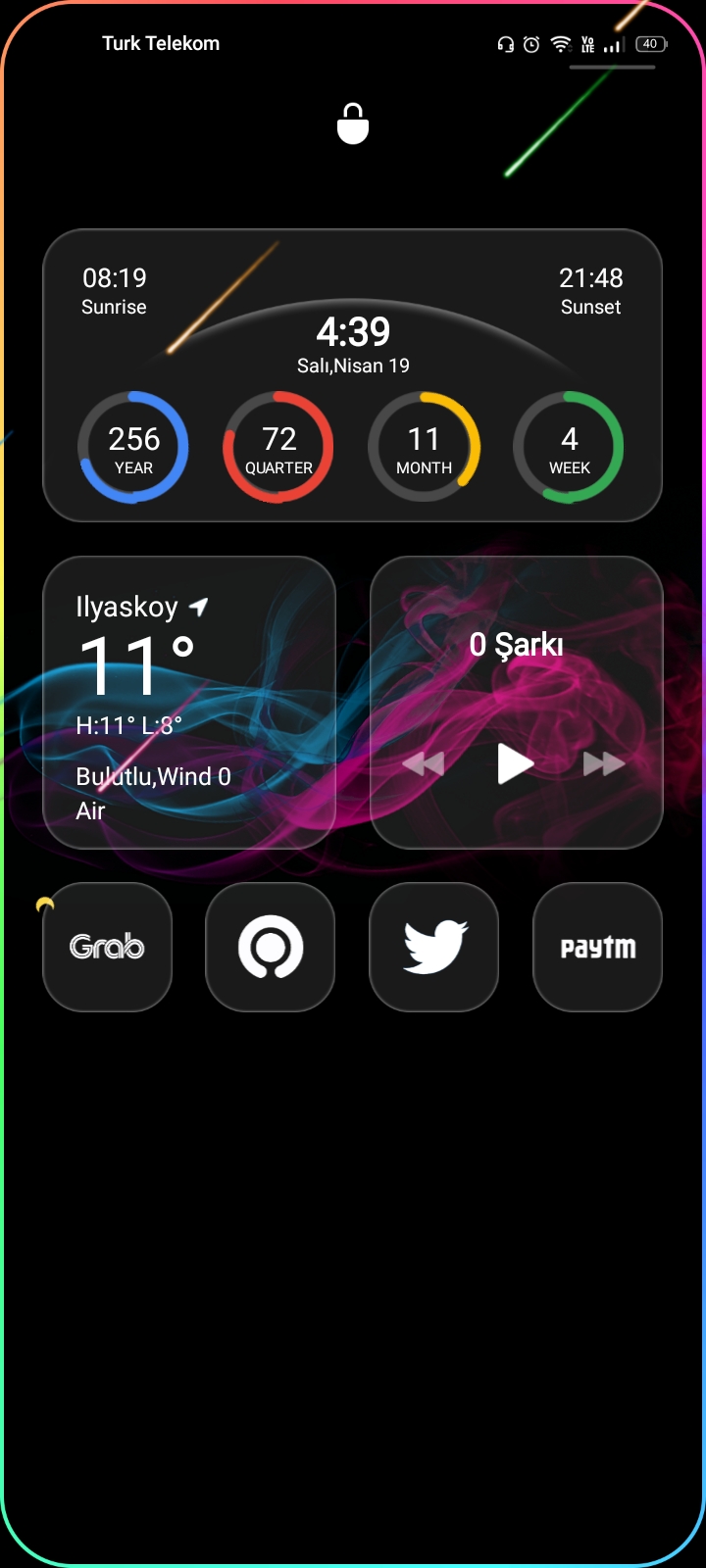Go back to the previous song
Viewport: 706px width, 1568px height.
pyautogui.click(x=424, y=763)
